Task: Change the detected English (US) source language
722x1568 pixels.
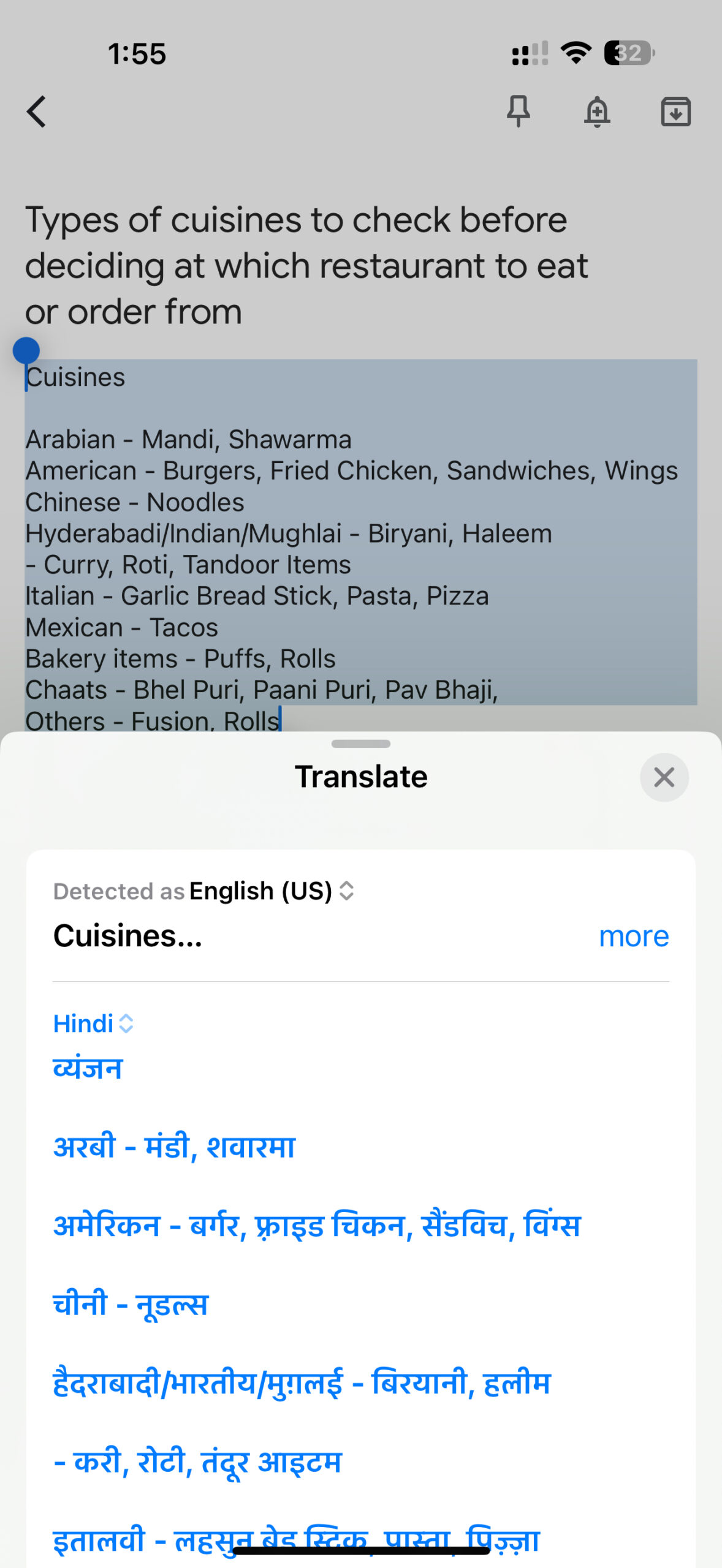Action: click(x=270, y=891)
